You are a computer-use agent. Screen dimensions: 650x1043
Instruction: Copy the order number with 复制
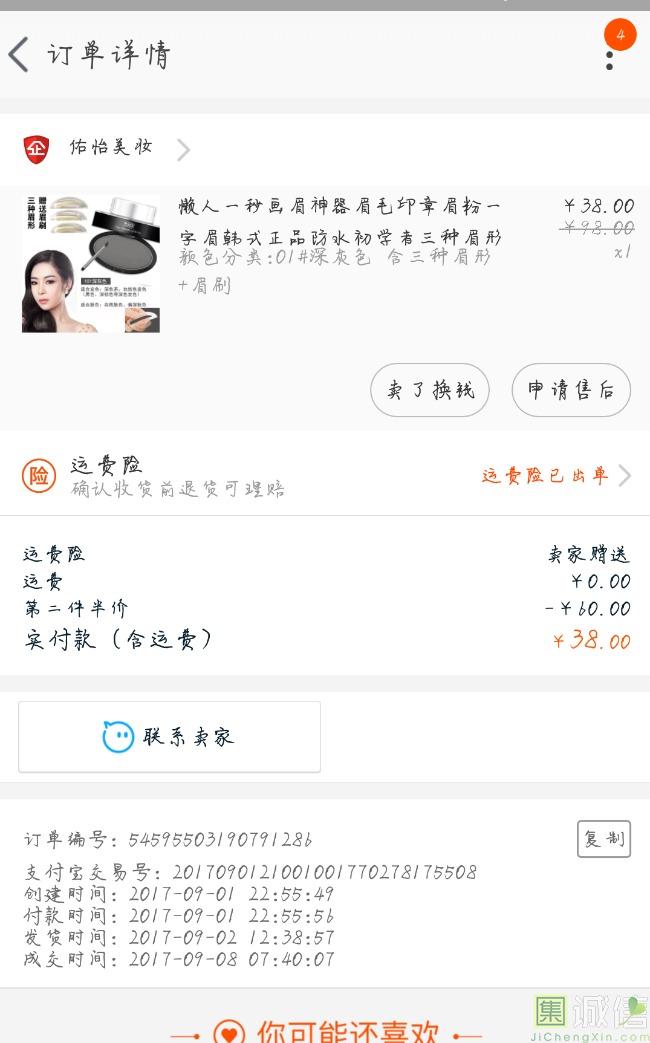(604, 838)
